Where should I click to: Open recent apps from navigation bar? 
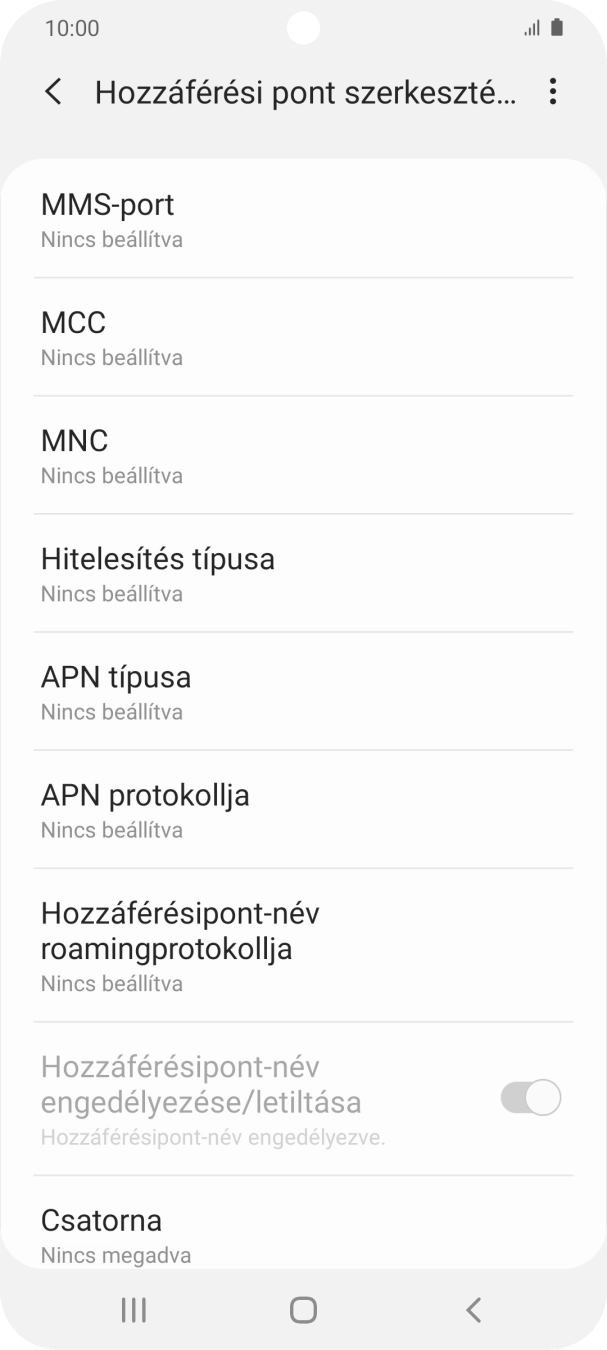[x=133, y=1310]
